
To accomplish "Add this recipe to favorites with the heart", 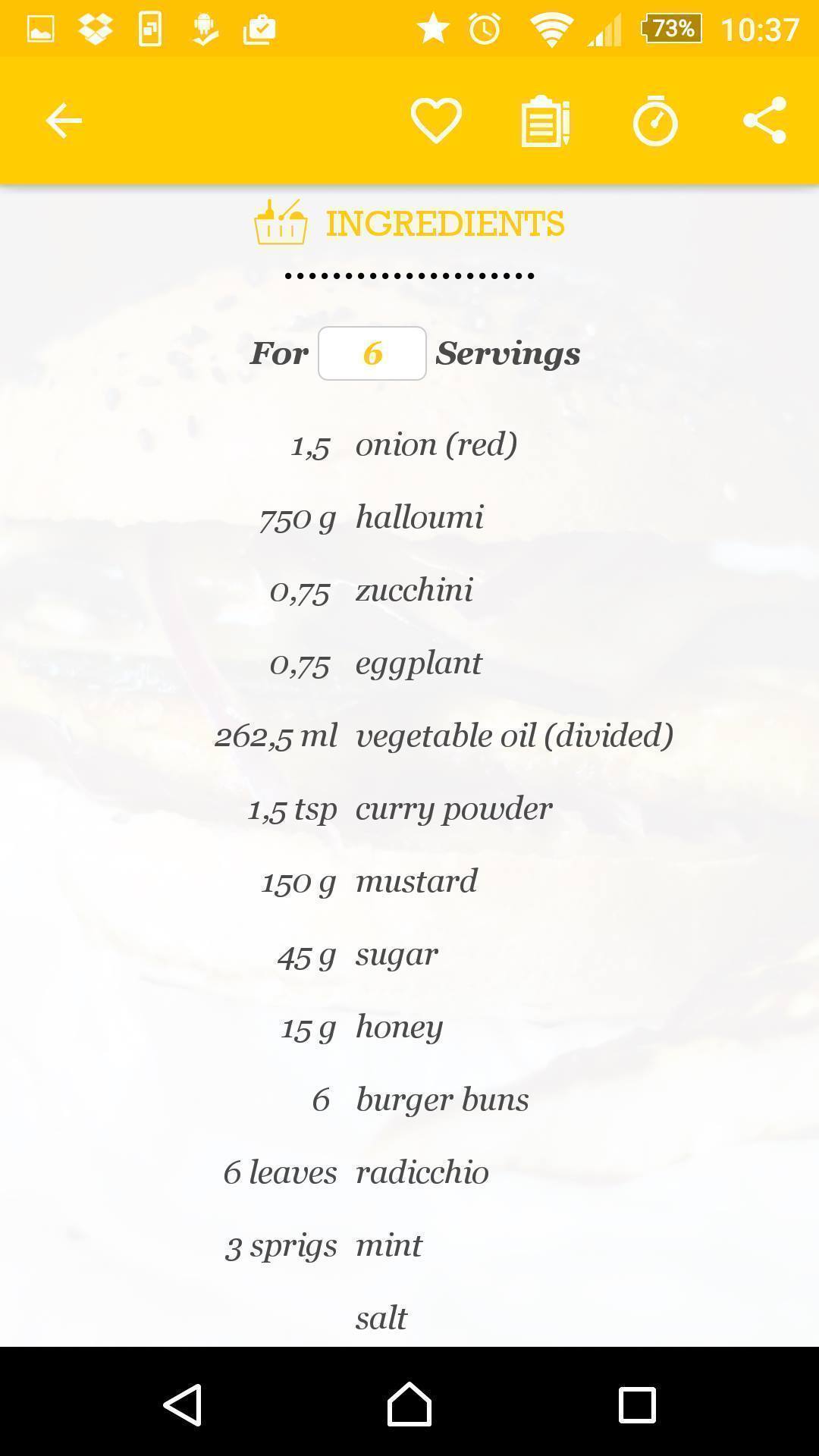I will click(436, 121).
